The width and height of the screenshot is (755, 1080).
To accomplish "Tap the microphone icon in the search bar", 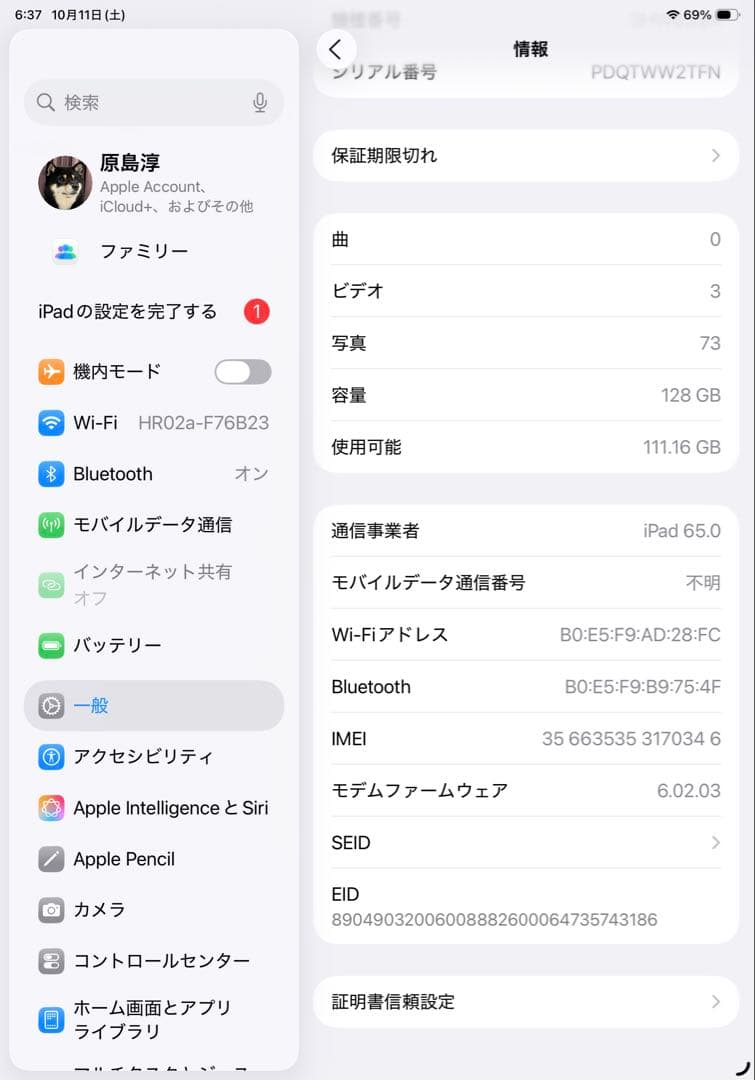I will pos(260,102).
